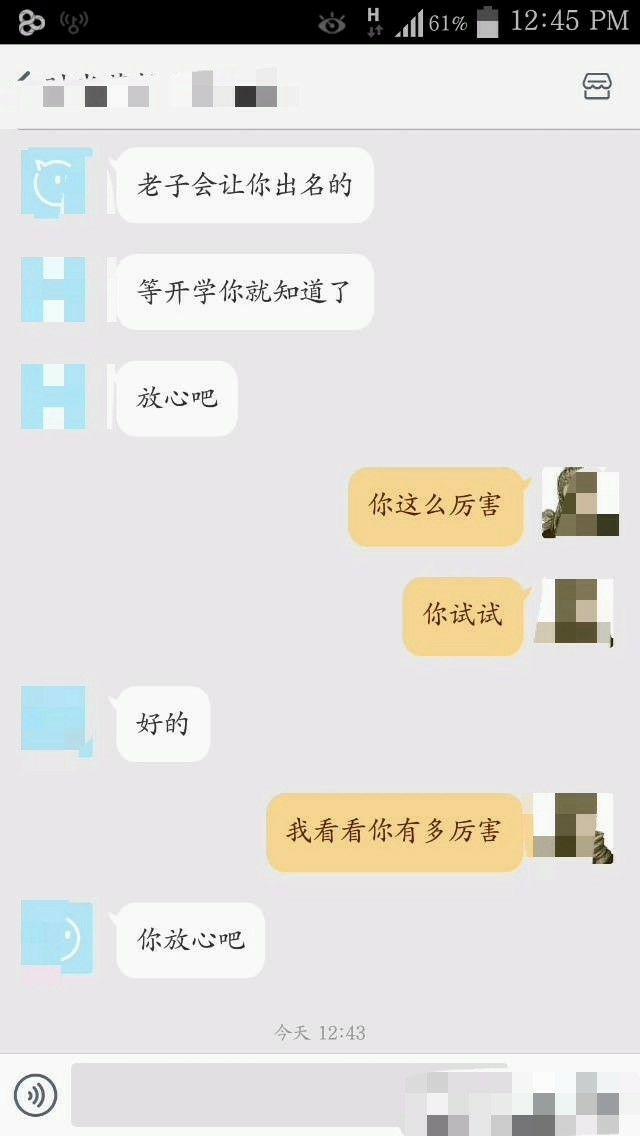Open my avatar beside 你这么厉害

580,503
